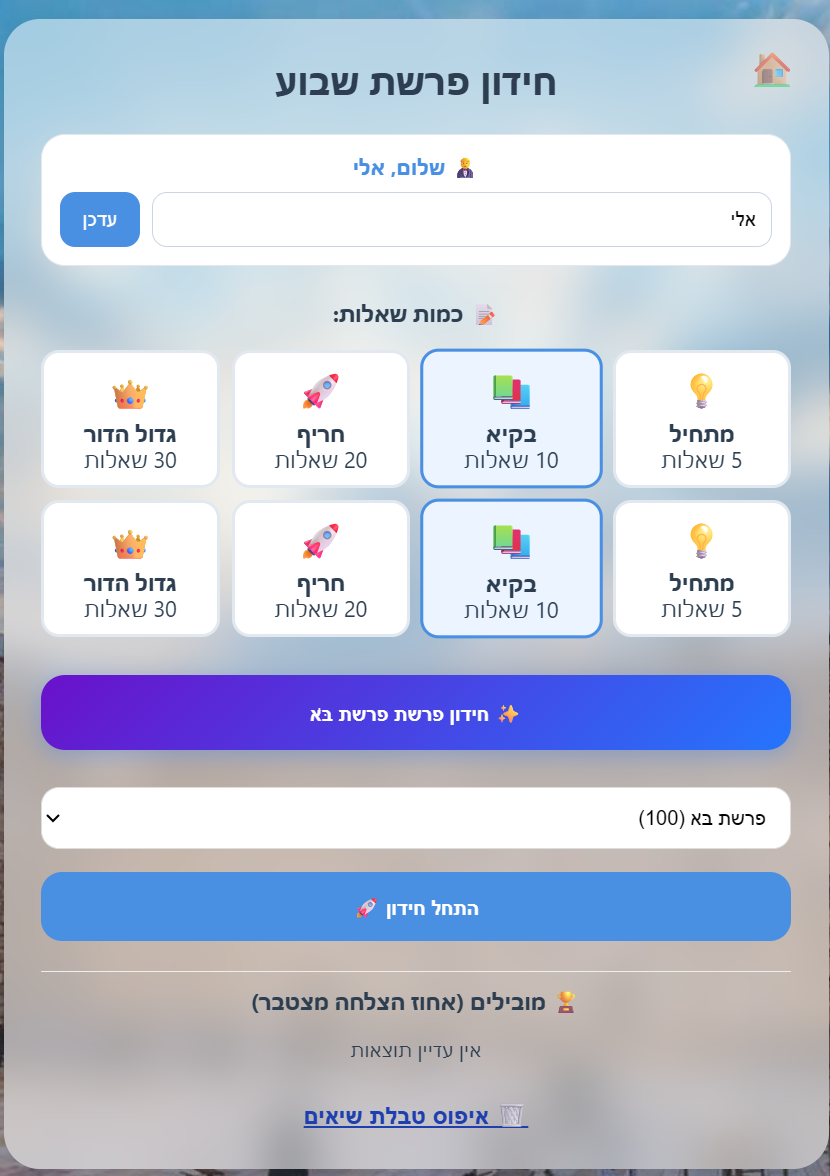Tap the עדכן button to update name
The image size is (830, 1176).
(100, 219)
